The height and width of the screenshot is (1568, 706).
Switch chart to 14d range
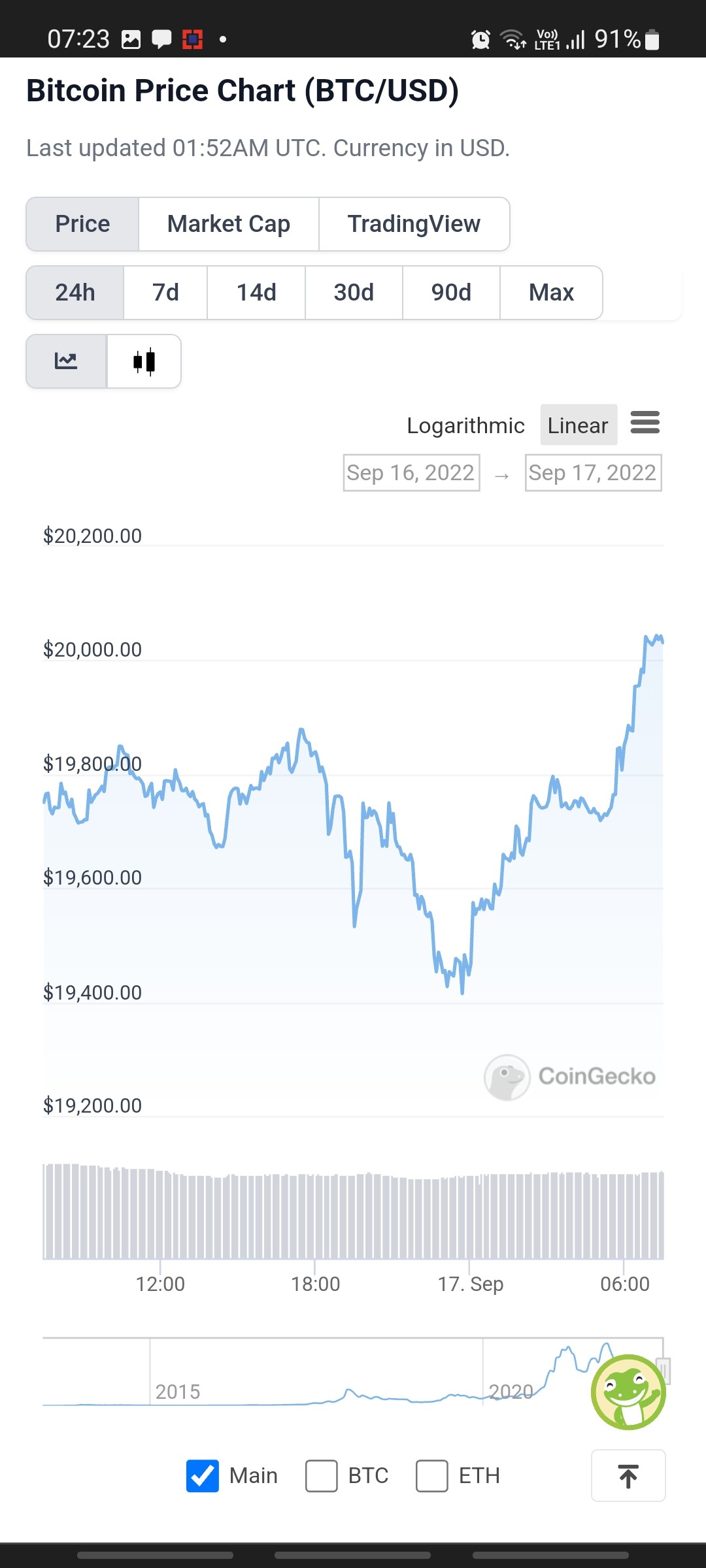coord(256,293)
